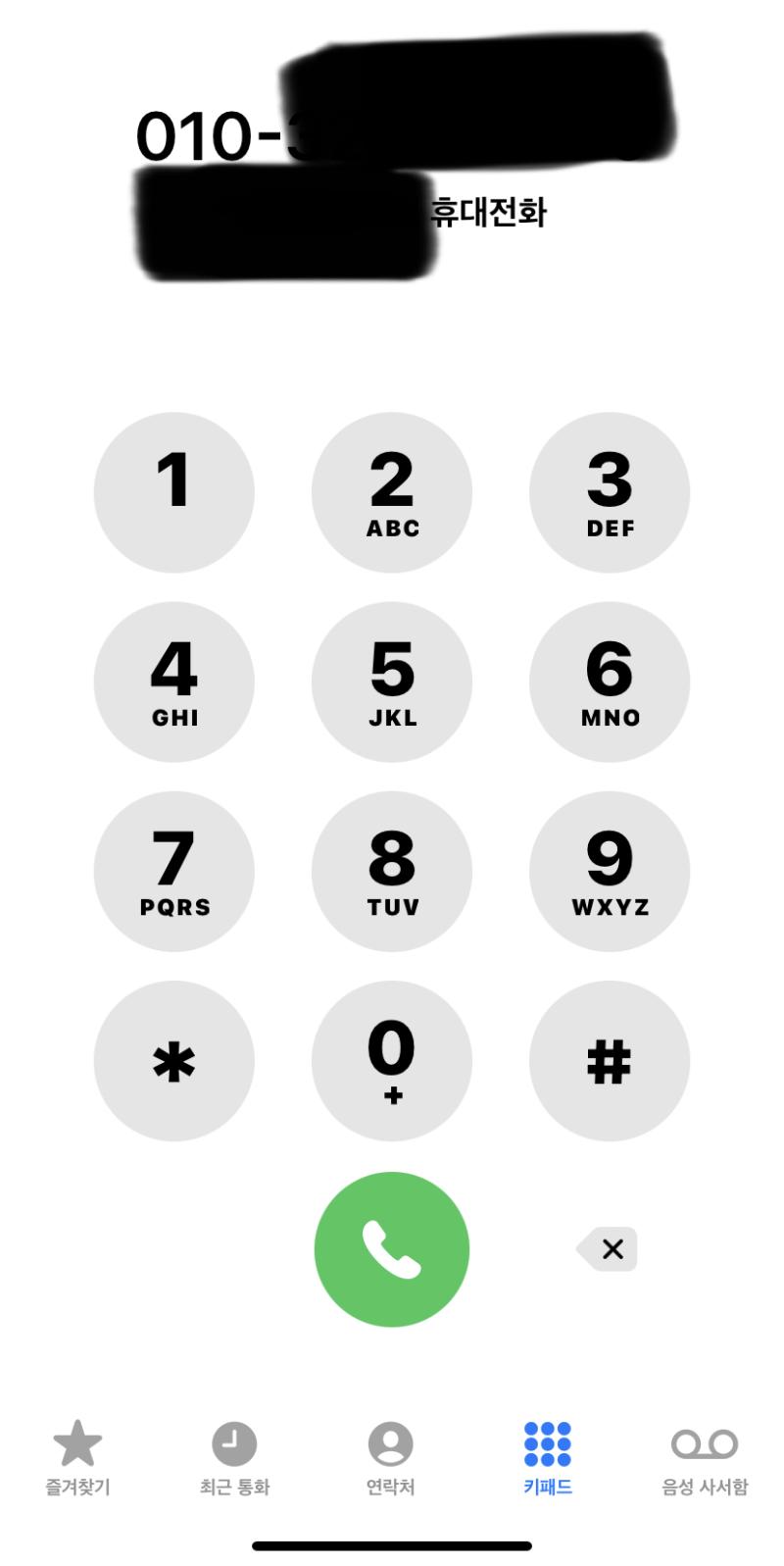Tap the 9 WXYZ key
The height and width of the screenshot is (1566, 784).
pyautogui.click(x=610, y=872)
